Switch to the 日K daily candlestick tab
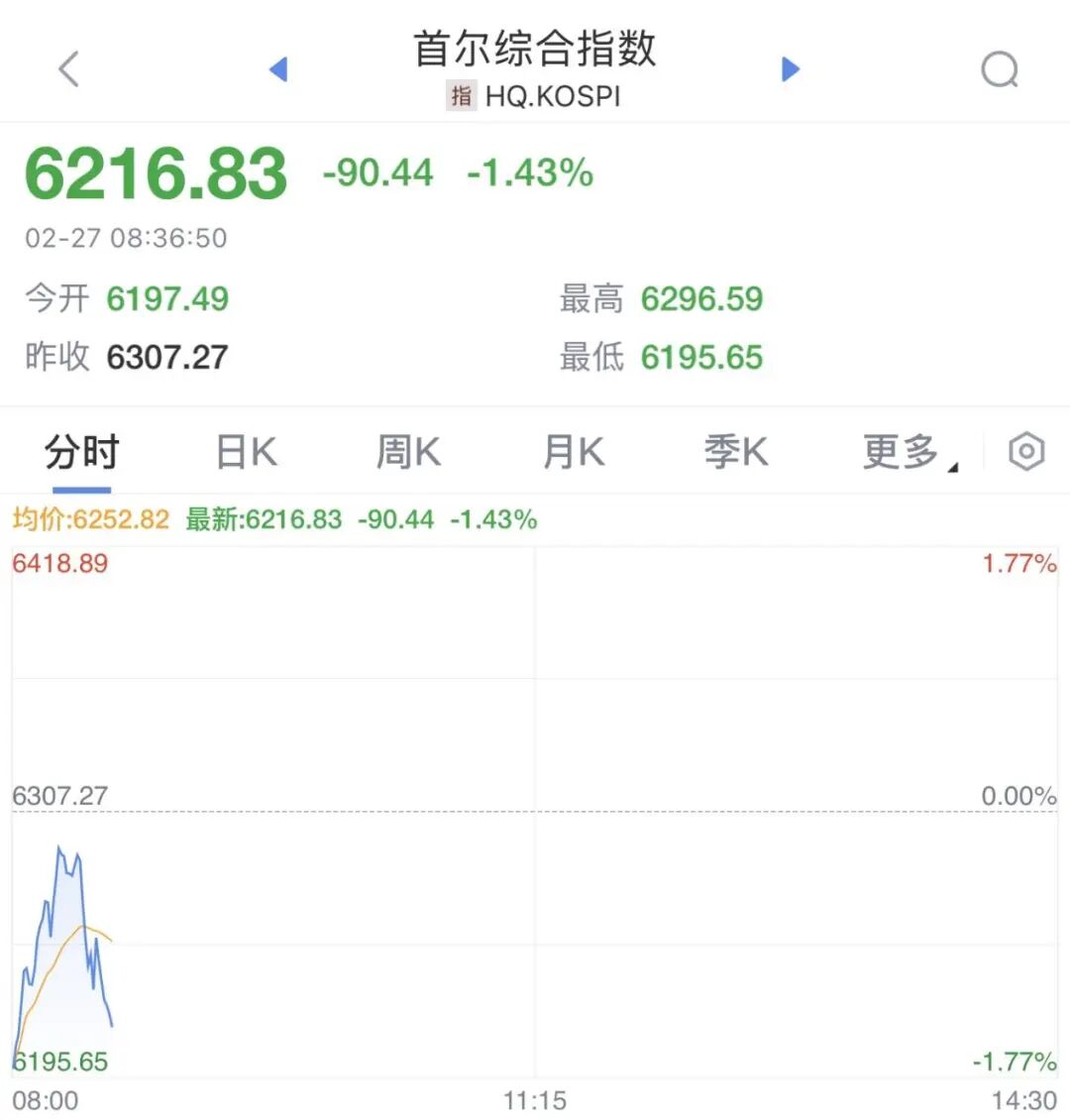The image size is (1070, 1120). [x=244, y=451]
